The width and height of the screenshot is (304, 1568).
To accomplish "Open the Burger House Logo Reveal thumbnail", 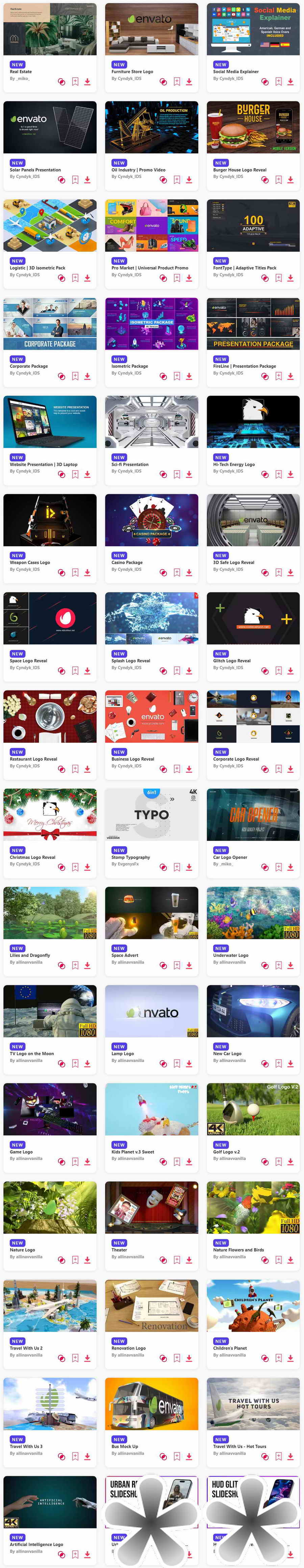I will (253, 127).
